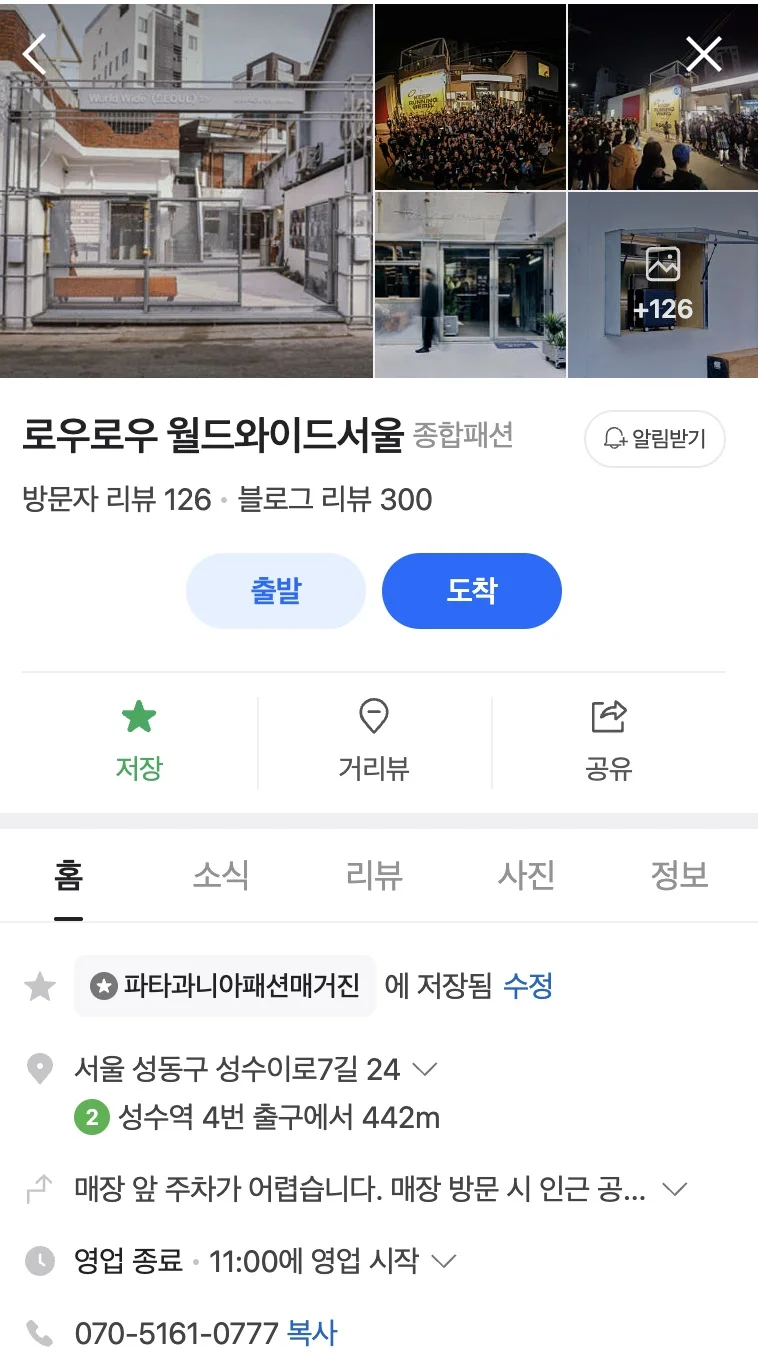The image size is (758, 1354).
Task: Open 거리뷰 street view
Action: pyautogui.click(x=374, y=740)
